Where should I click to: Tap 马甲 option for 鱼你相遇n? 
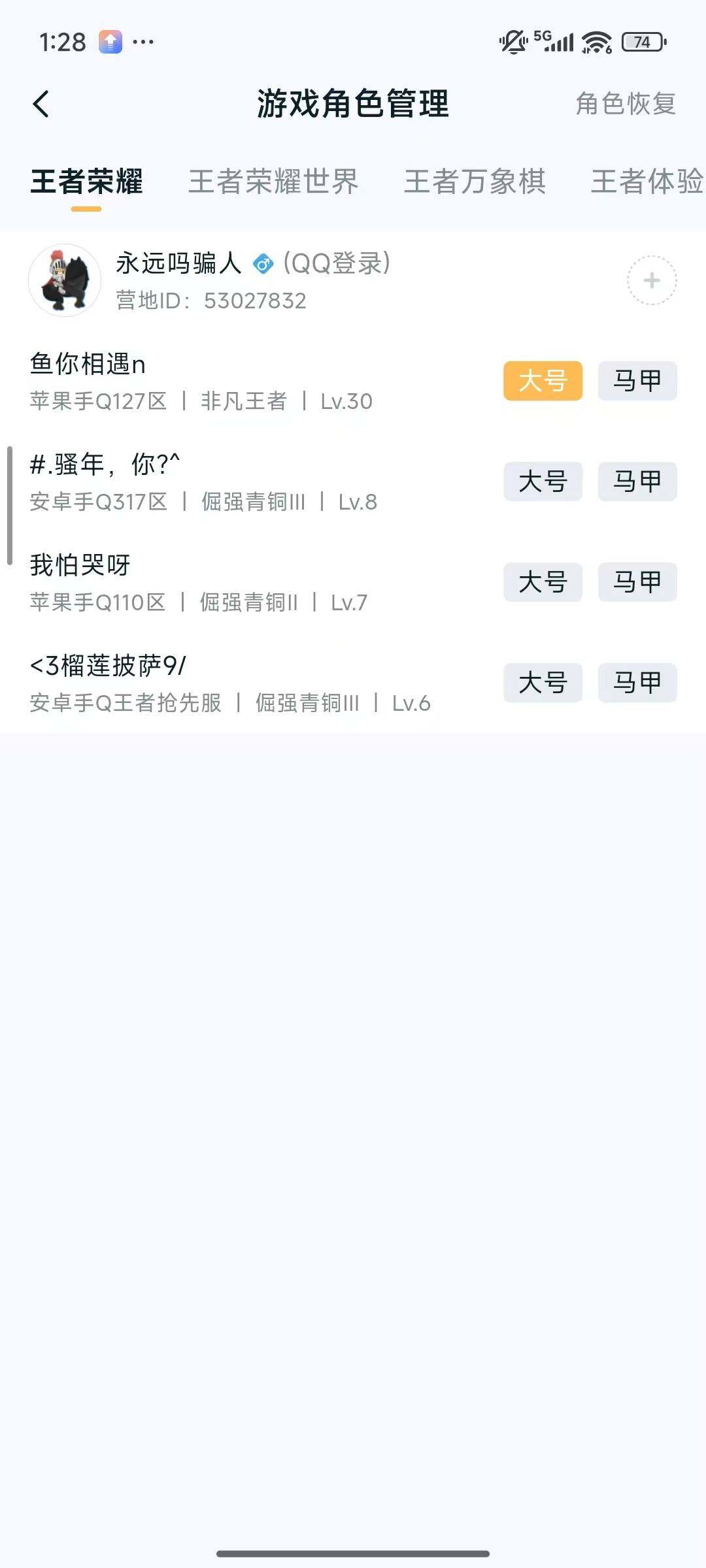pyautogui.click(x=636, y=382)
